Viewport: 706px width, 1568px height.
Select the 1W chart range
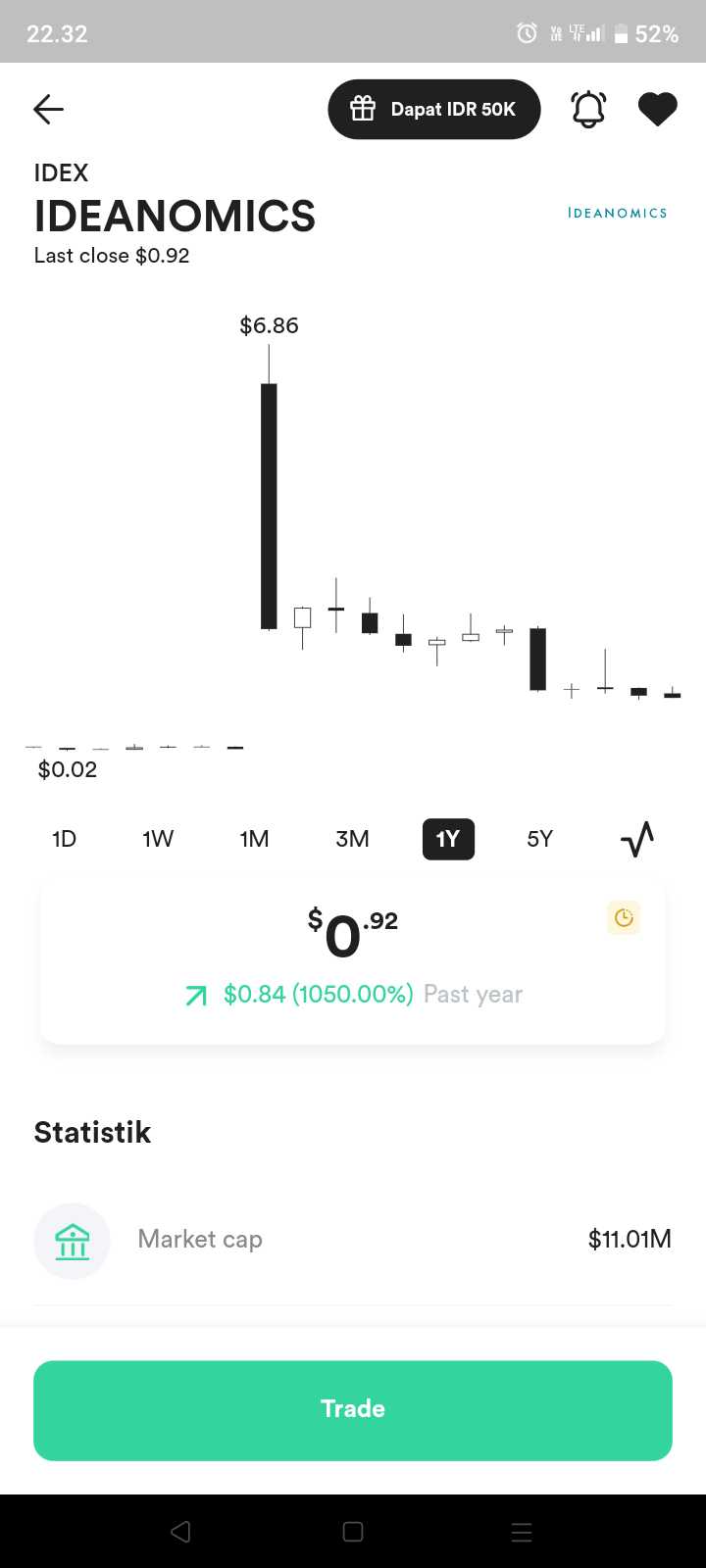(158, 839)
